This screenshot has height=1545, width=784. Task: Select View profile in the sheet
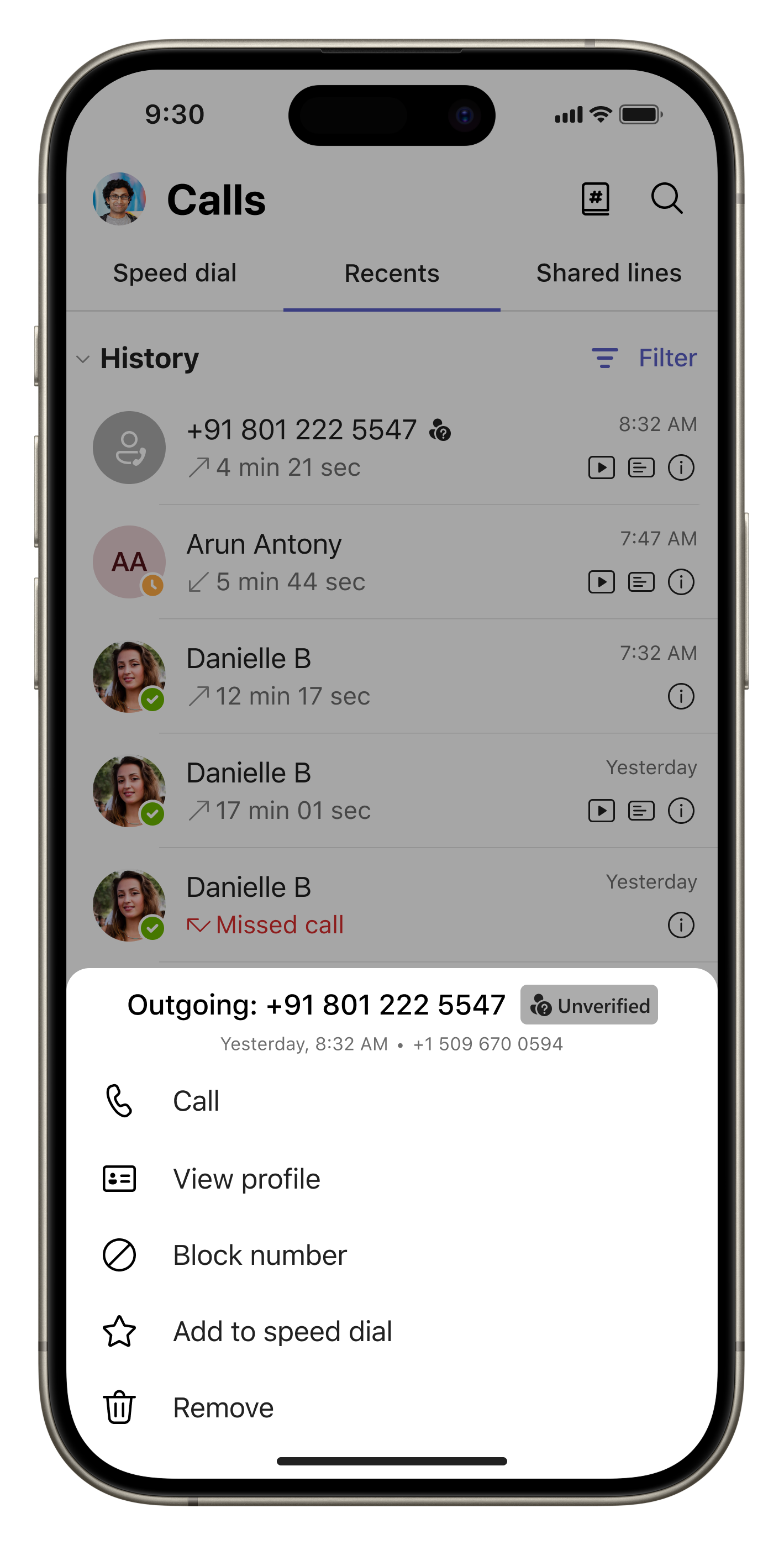tap(392, 1179)
